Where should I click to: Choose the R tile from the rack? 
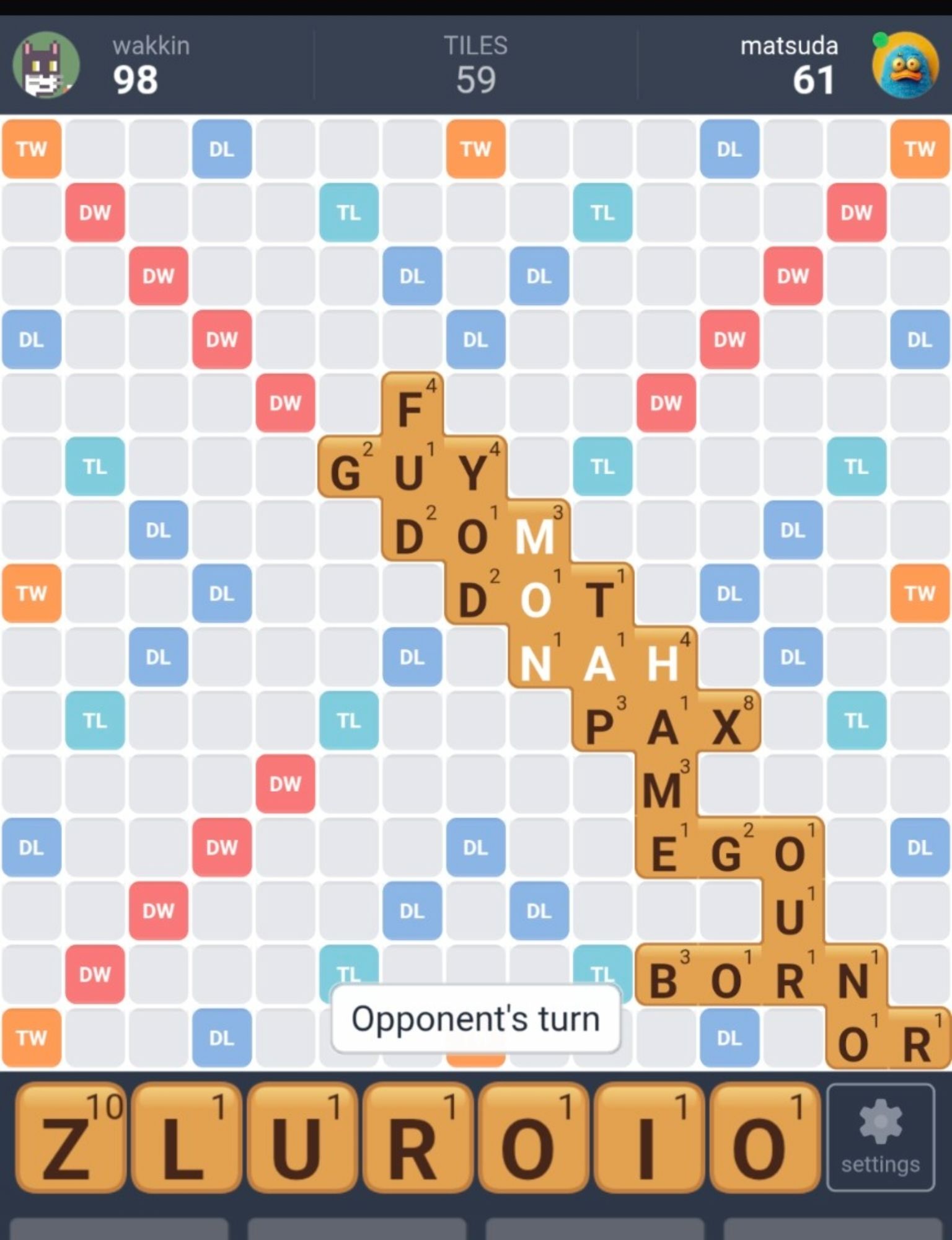pos(417,1138)
